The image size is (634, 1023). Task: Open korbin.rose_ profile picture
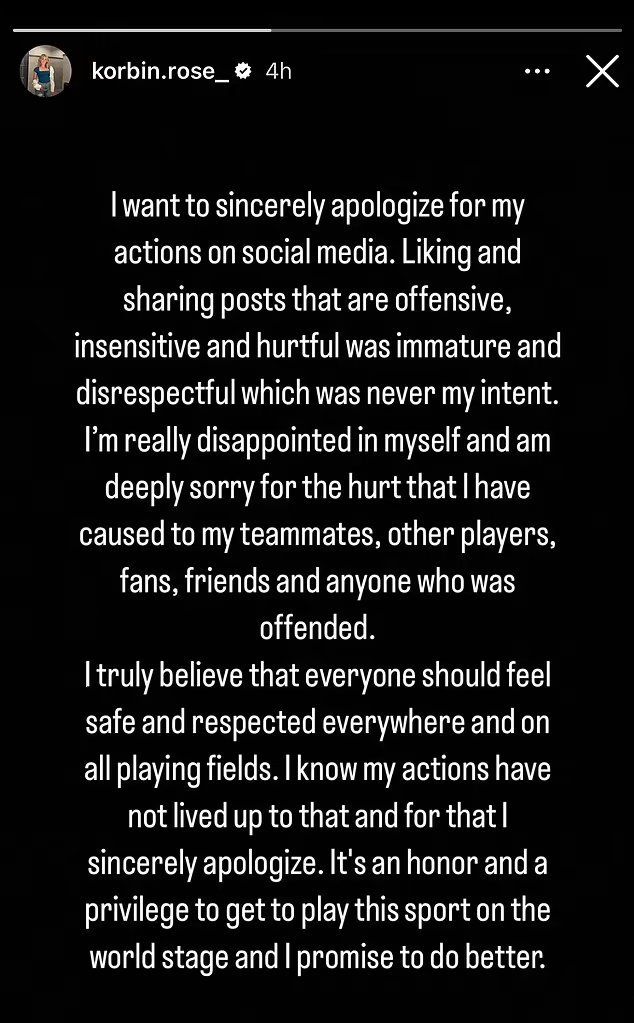coord(46,71)
